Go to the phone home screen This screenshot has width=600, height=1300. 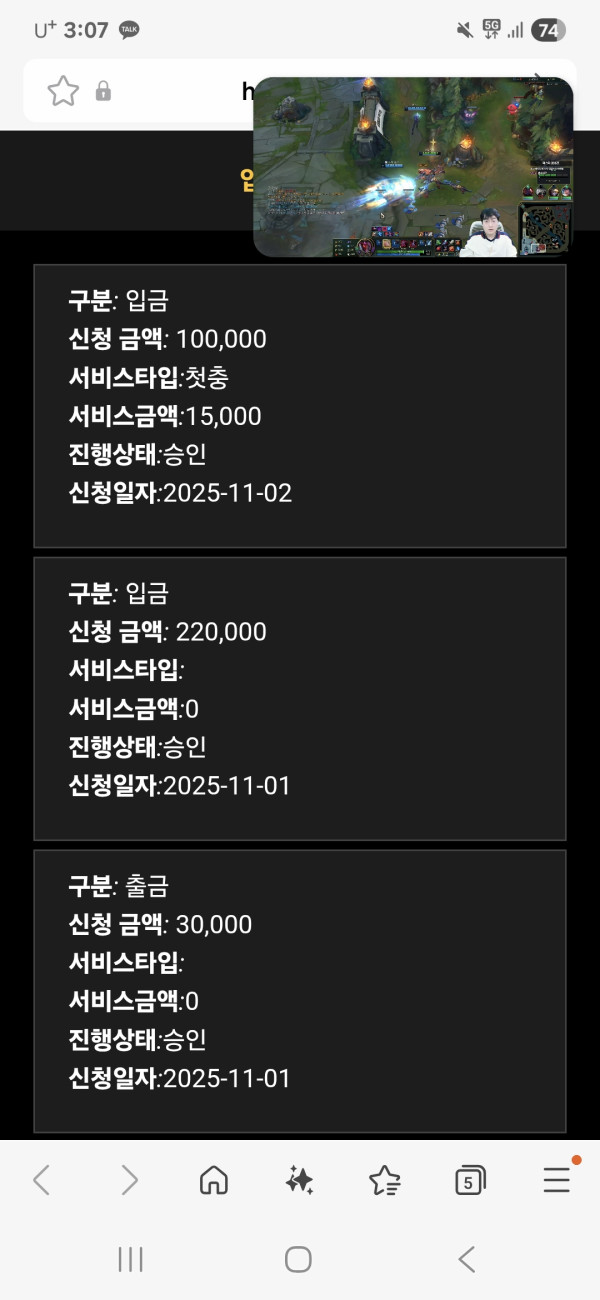pos(298,1259)
